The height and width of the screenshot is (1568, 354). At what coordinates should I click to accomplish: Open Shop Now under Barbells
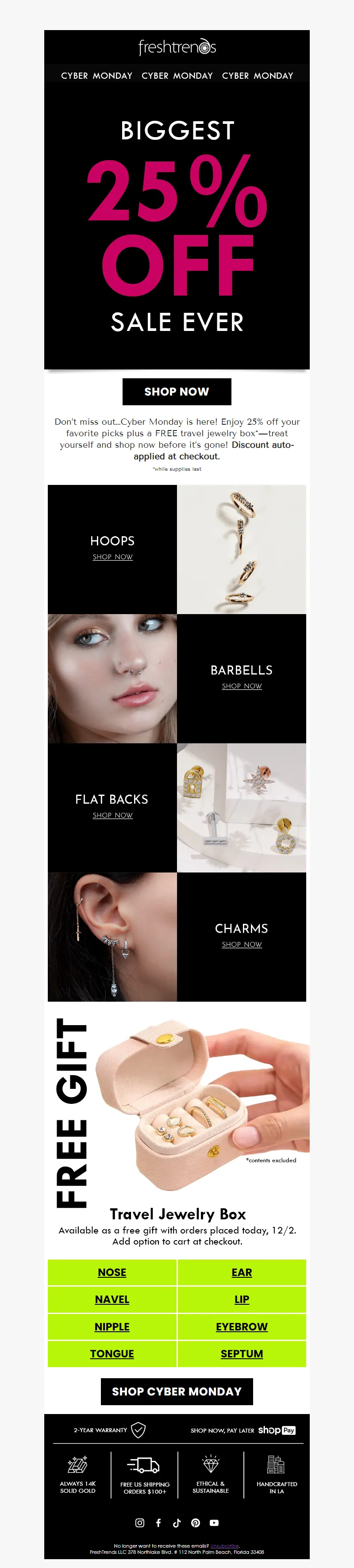tap(242, 686)
